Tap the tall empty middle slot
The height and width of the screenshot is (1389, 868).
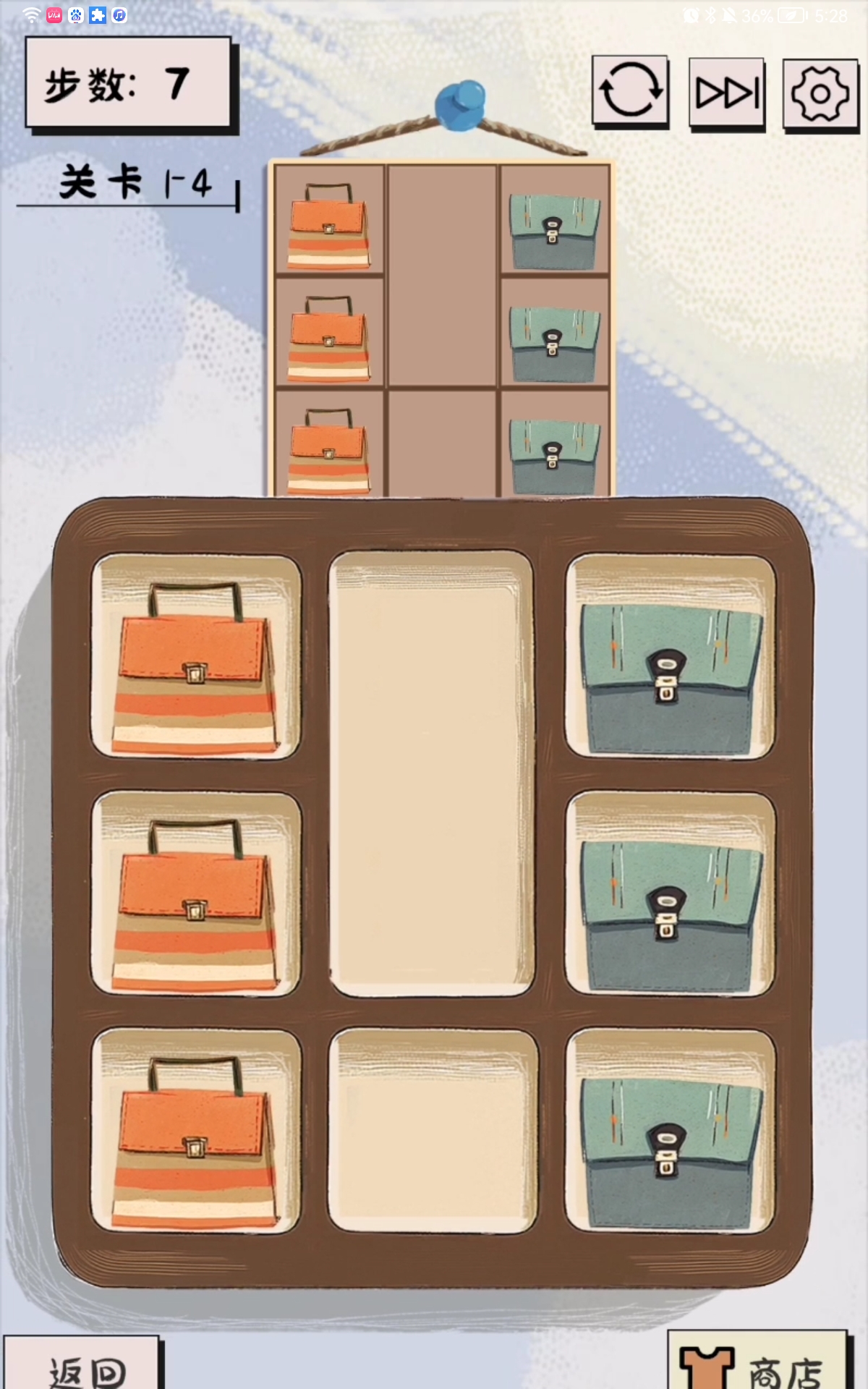pyautogui.click(x=432, y=774)
